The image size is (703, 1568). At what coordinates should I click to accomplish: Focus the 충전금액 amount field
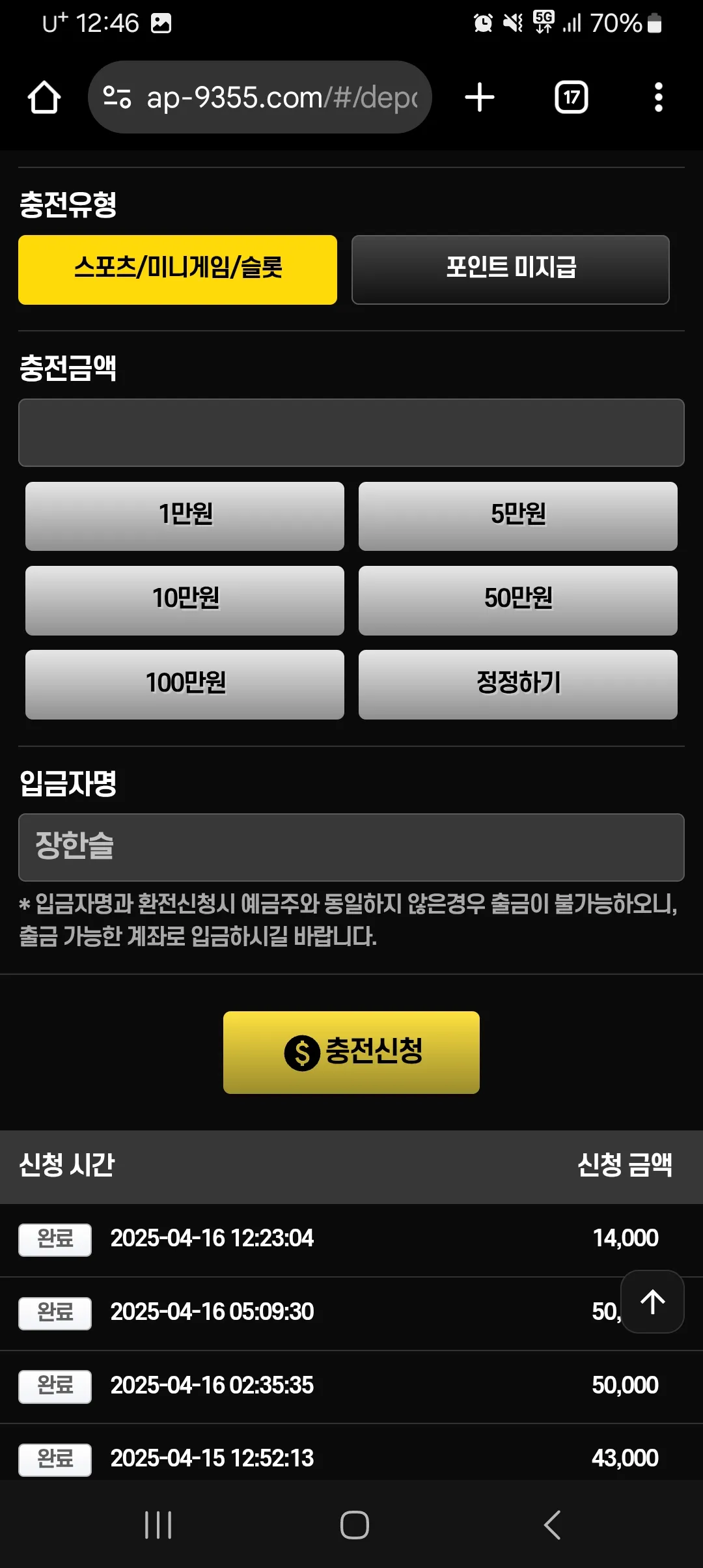(x=351, y=432)
